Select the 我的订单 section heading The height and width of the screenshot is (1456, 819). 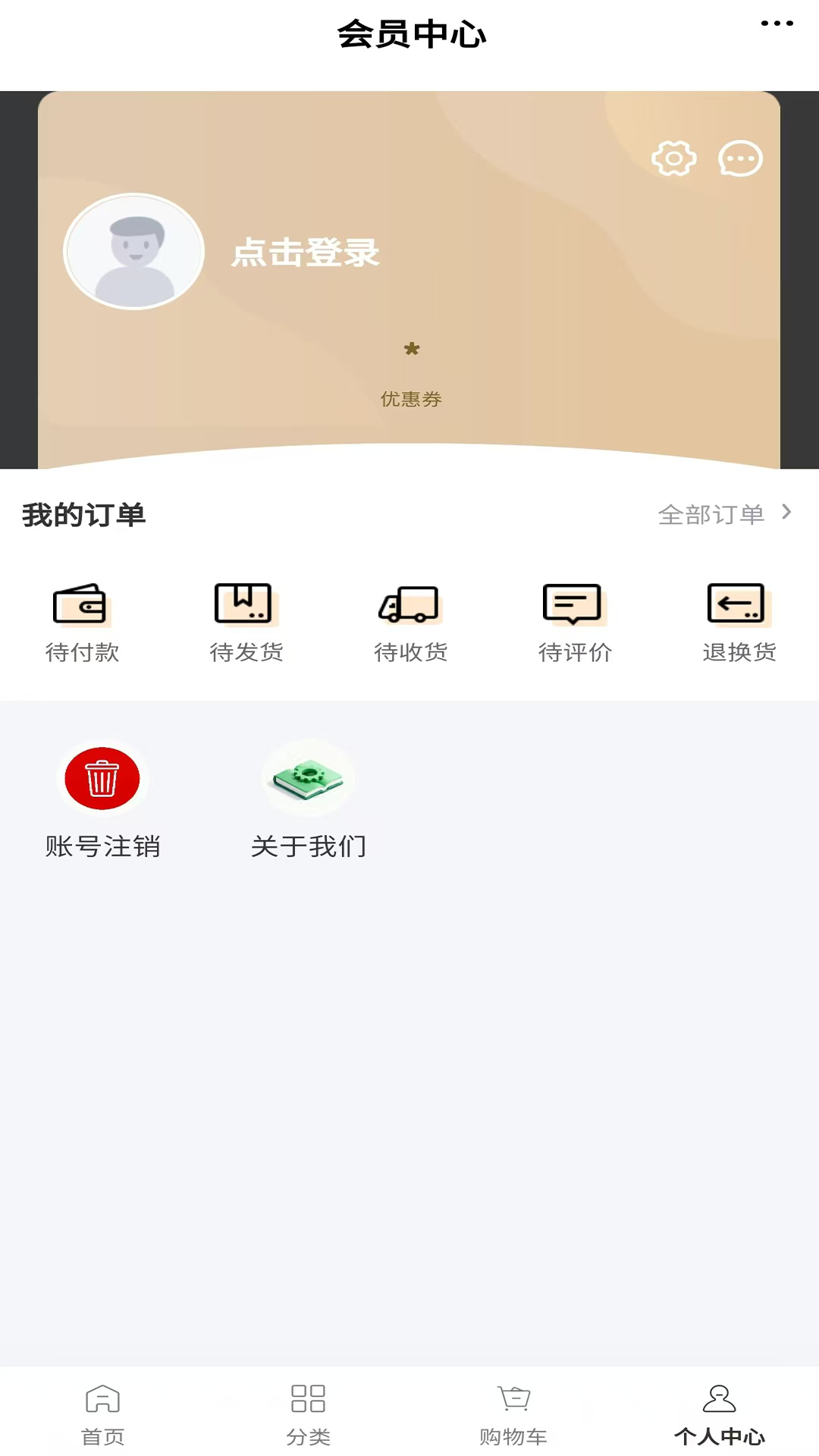click(x=84, y=514)
